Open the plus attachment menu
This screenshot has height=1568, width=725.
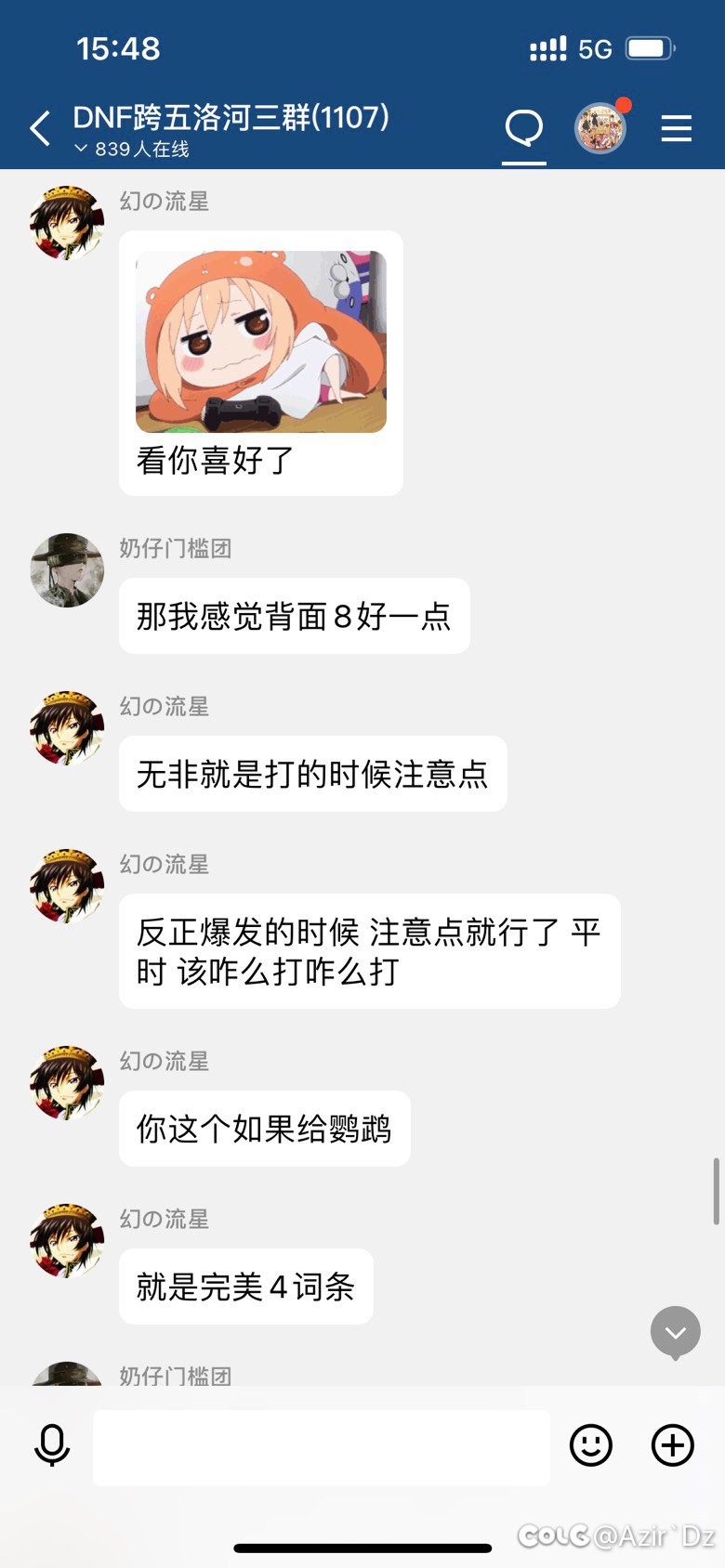click(x=673, y=1445)
